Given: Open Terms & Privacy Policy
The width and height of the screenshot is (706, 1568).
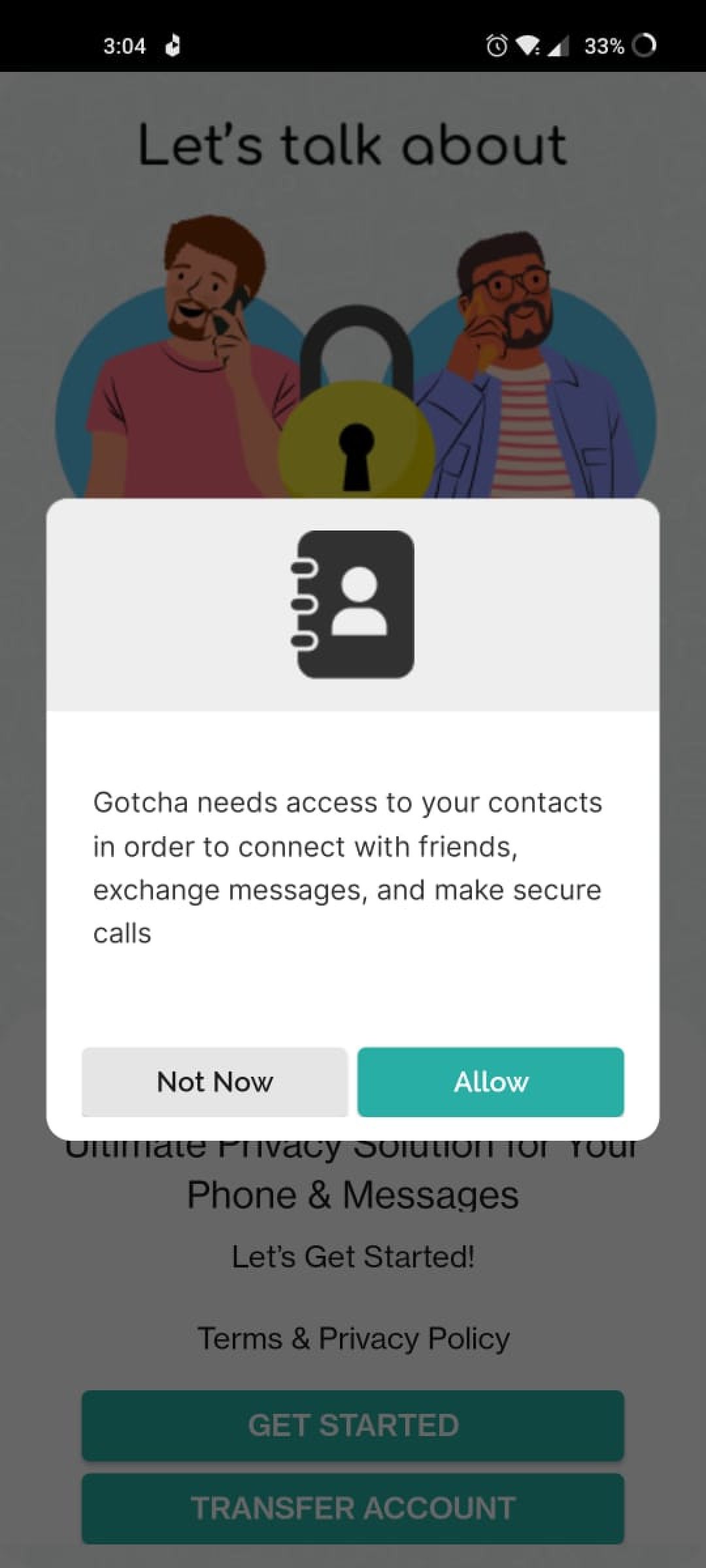Looking at the screenshot, I should [x=353, y=1339].
